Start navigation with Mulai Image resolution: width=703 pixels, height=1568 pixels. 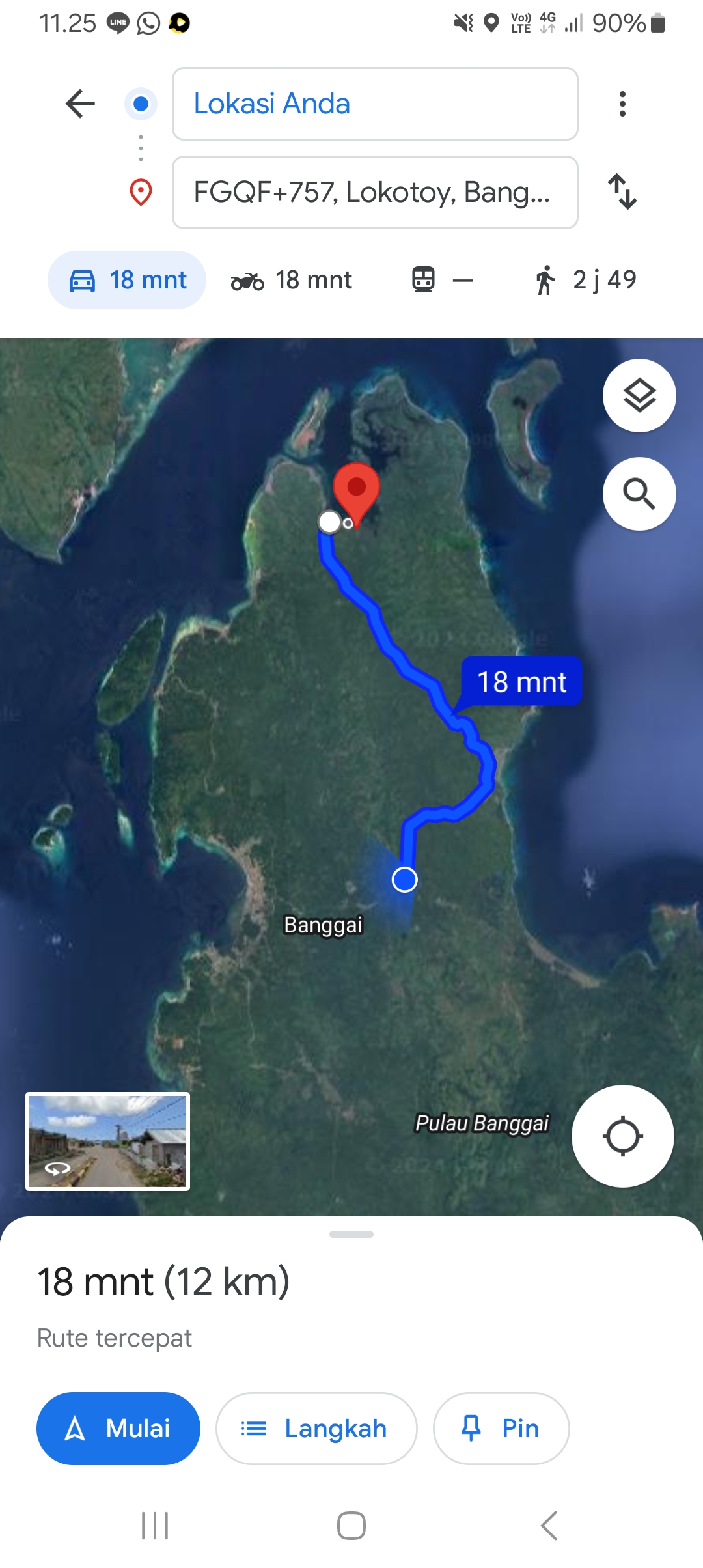pyautogui.click(x=118, y=1429)
